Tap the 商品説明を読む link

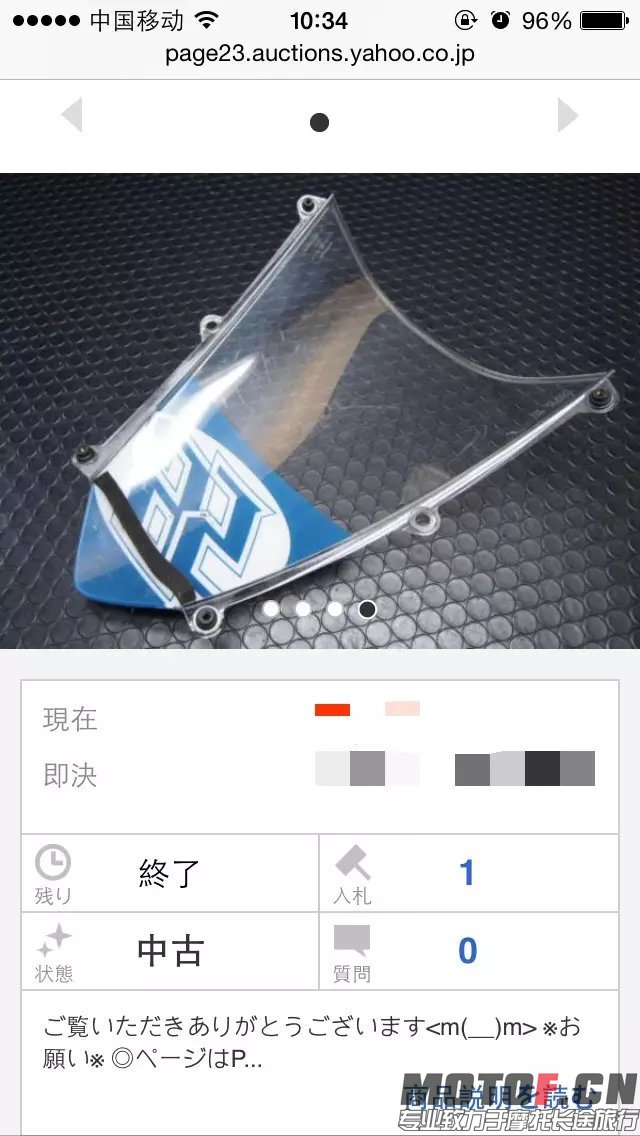(497, 1097)
